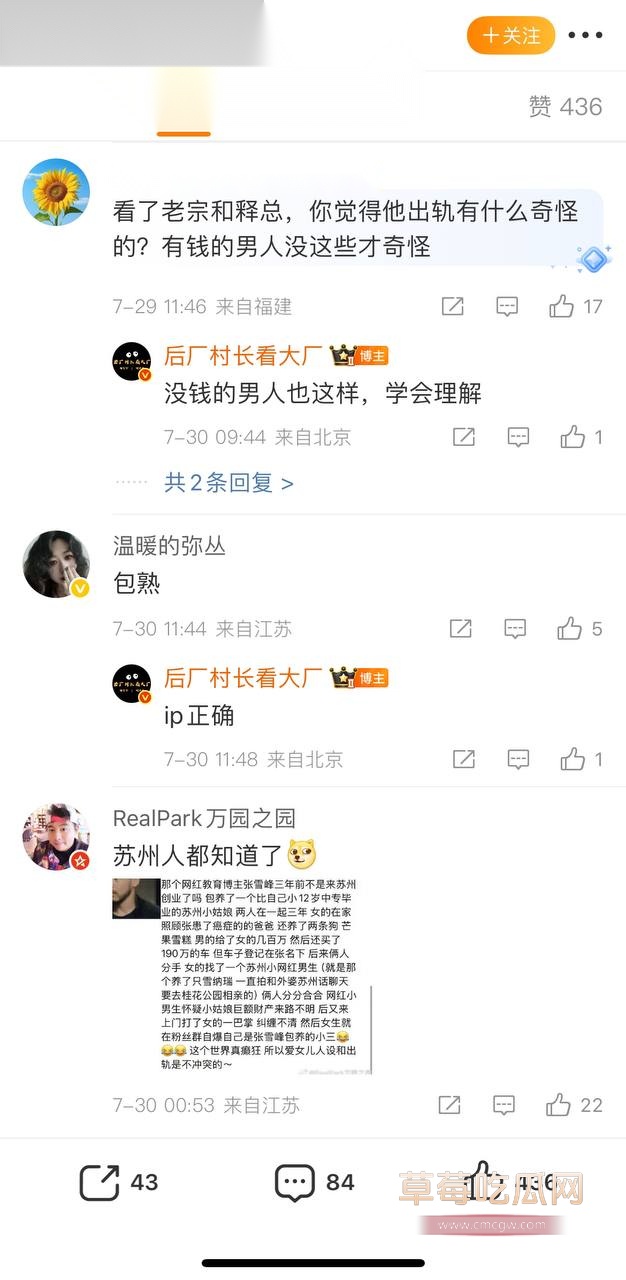Reply to the sunflower user's comment
Screen dimensions: 626x1280
pos(507,306)
